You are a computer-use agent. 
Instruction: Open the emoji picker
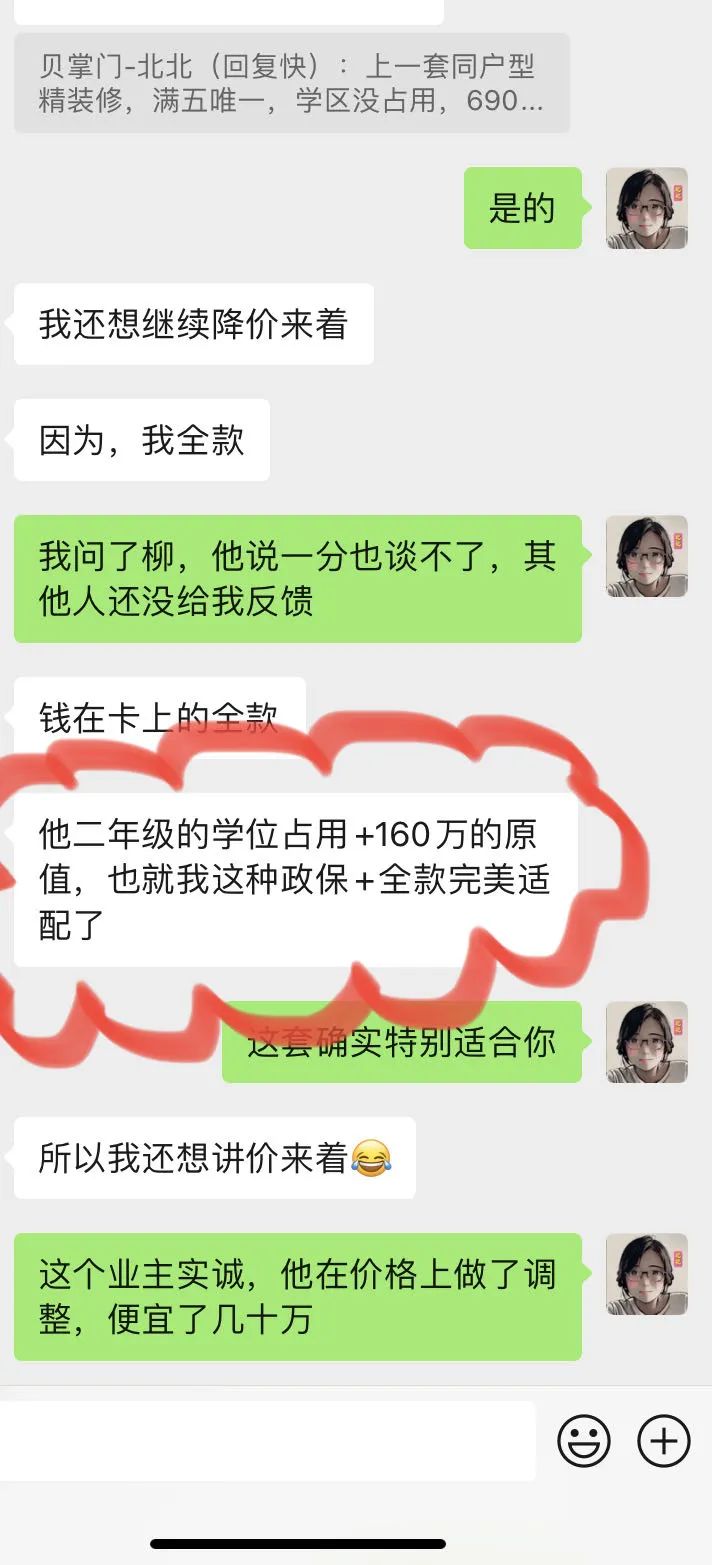(584, 1441)
